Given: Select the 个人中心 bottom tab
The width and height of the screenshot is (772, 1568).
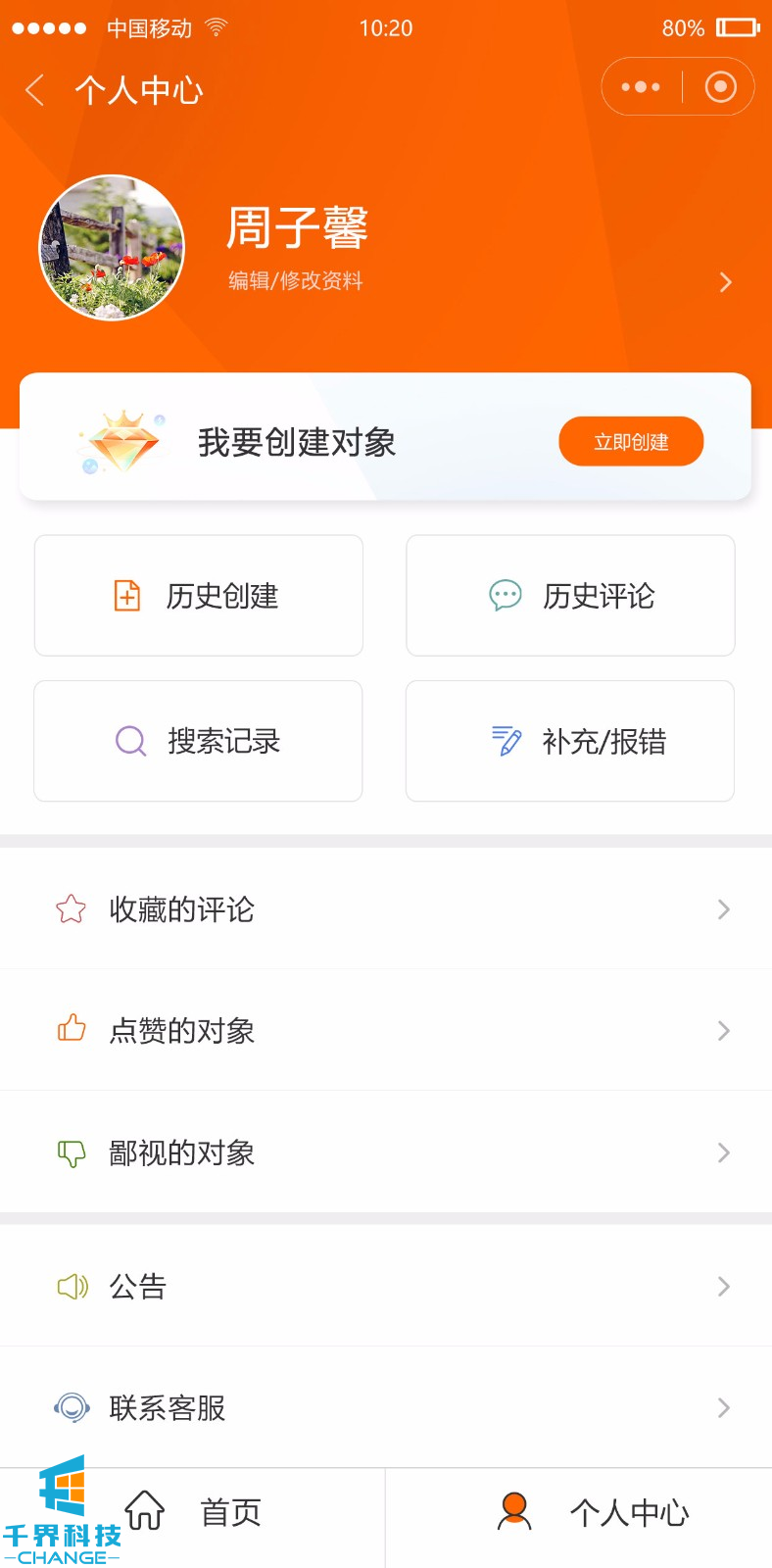Looking at the screenshot, I should 593,1512.
